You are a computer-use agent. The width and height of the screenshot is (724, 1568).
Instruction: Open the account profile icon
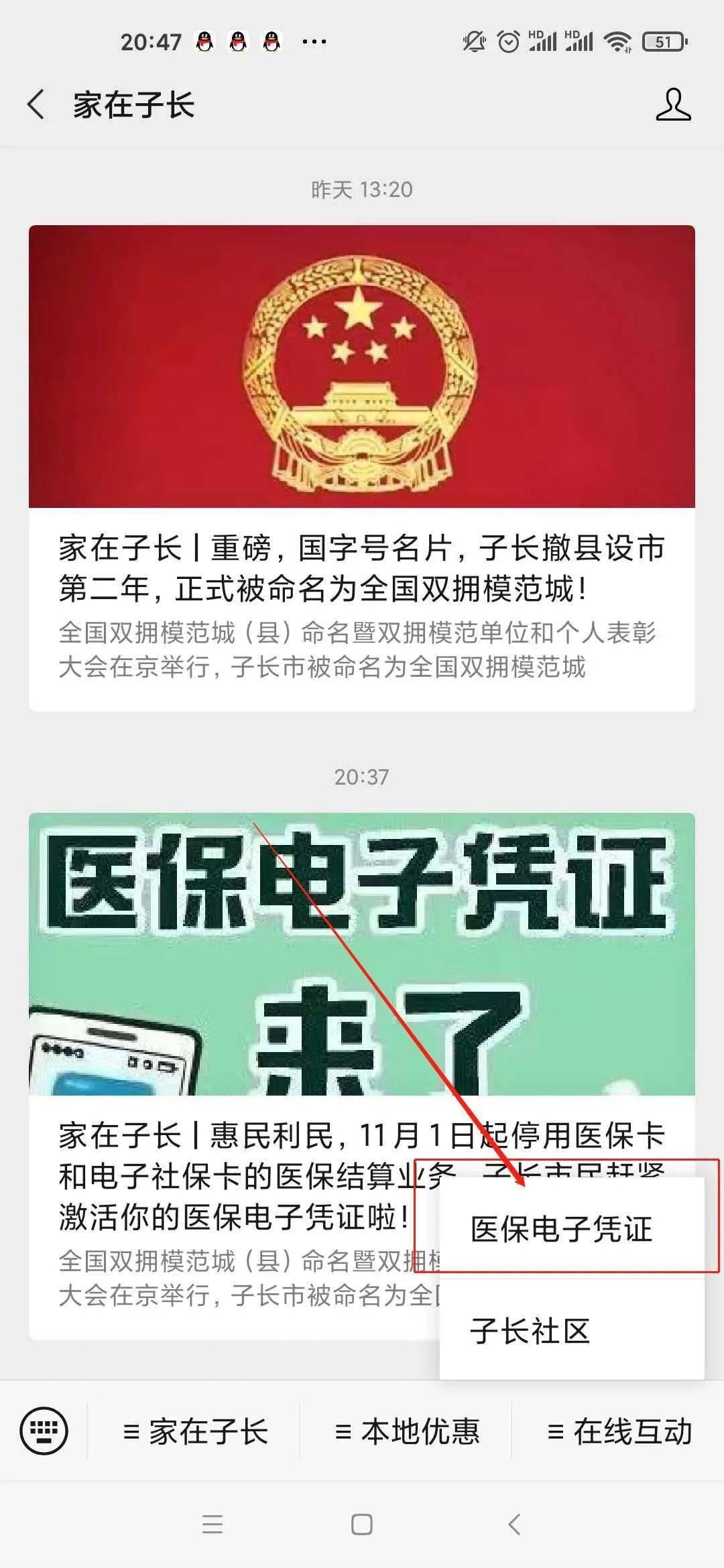673,105
